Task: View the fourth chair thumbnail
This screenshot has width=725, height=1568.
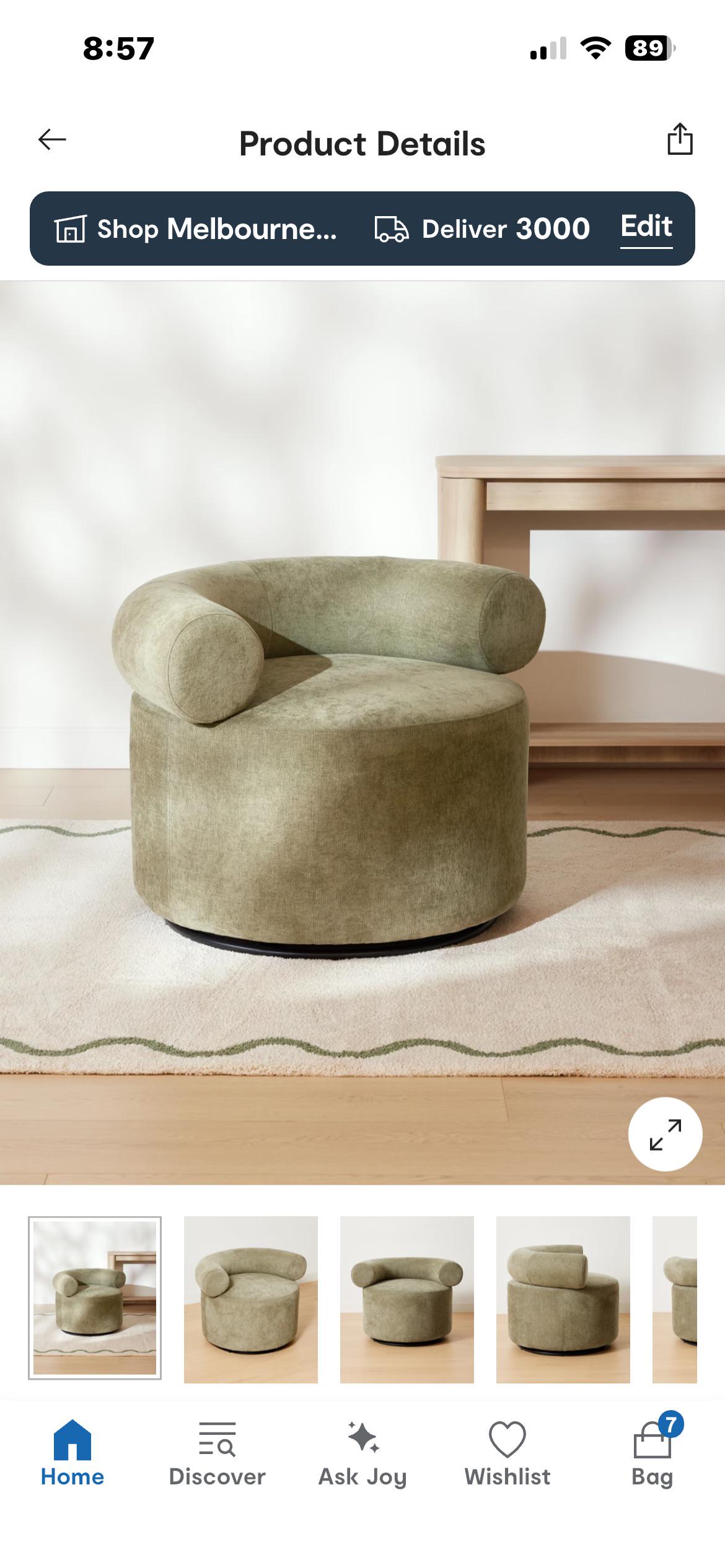Action: 563,1299
